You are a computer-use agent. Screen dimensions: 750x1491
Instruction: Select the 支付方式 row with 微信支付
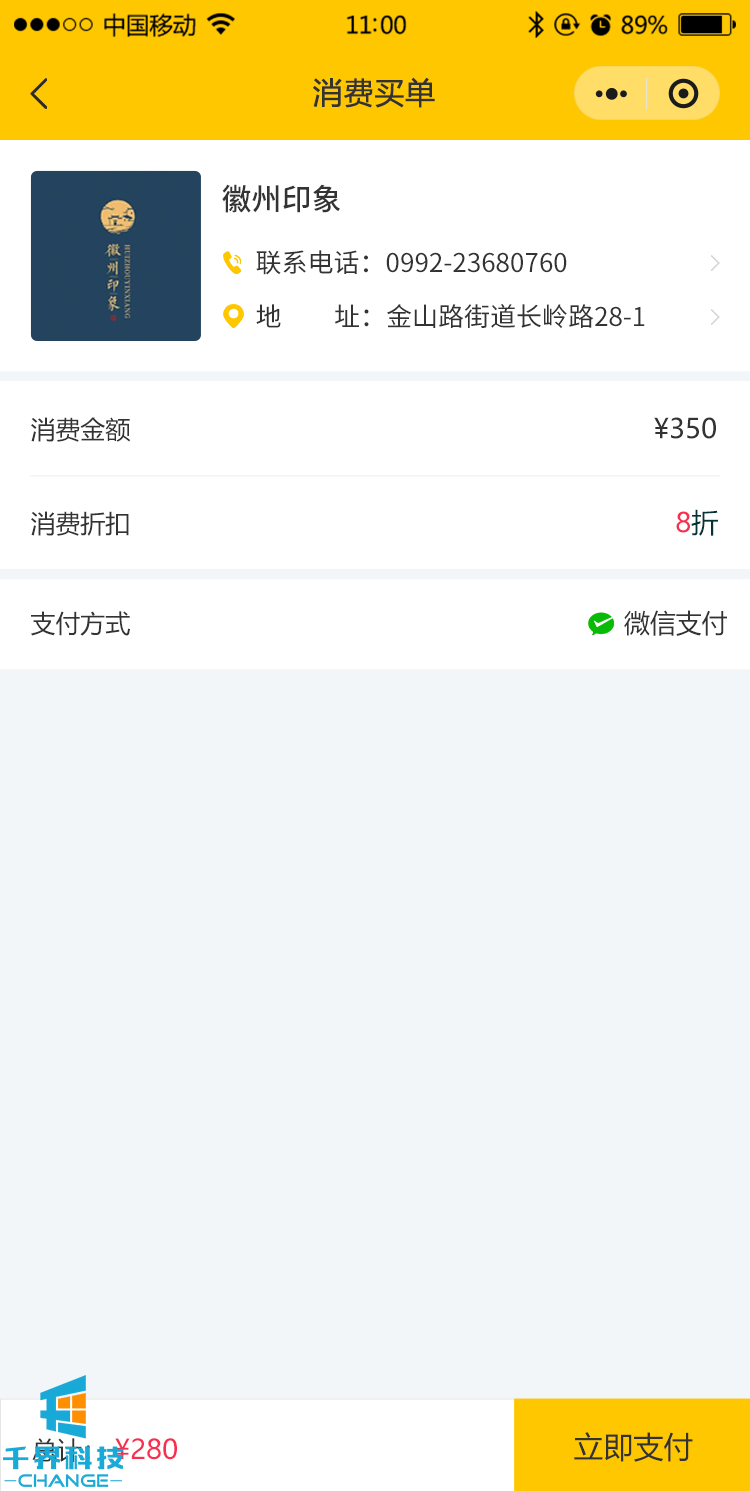pos(375,624)
